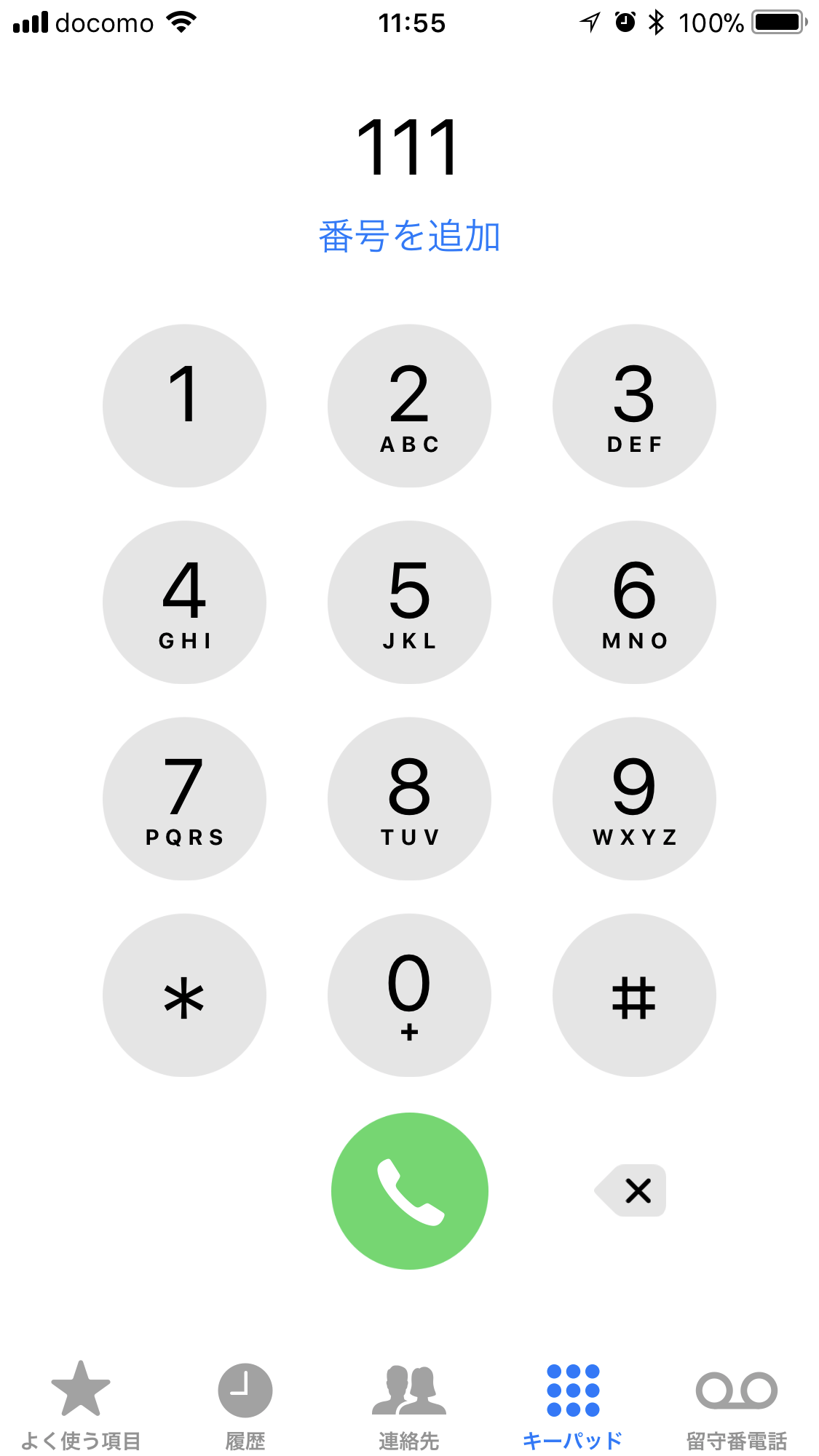Screen dimensions: 819x1456
Task: Enter digit 4 (GHI)
Action: (184, 602)
